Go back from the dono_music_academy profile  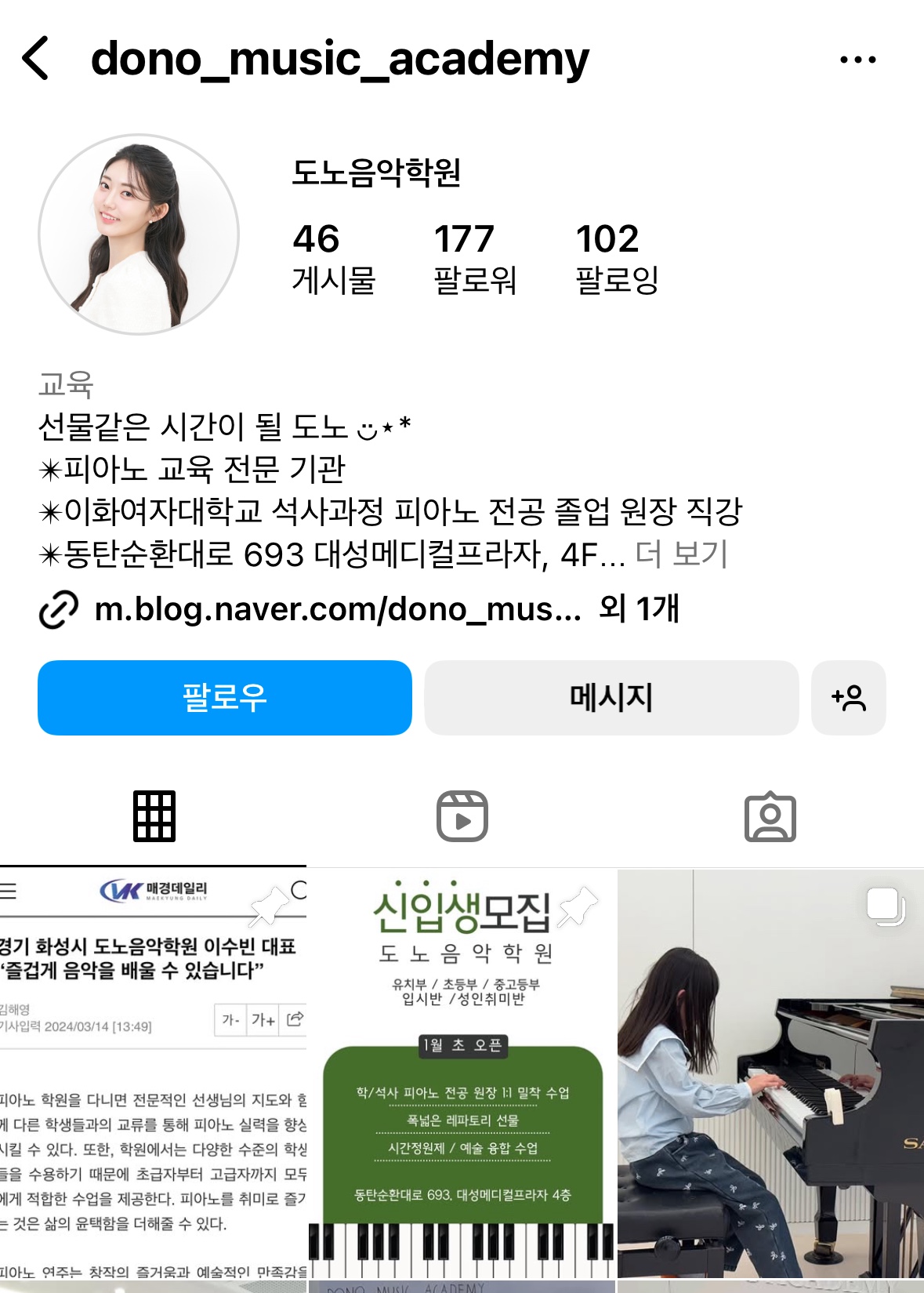pos(36,58)
